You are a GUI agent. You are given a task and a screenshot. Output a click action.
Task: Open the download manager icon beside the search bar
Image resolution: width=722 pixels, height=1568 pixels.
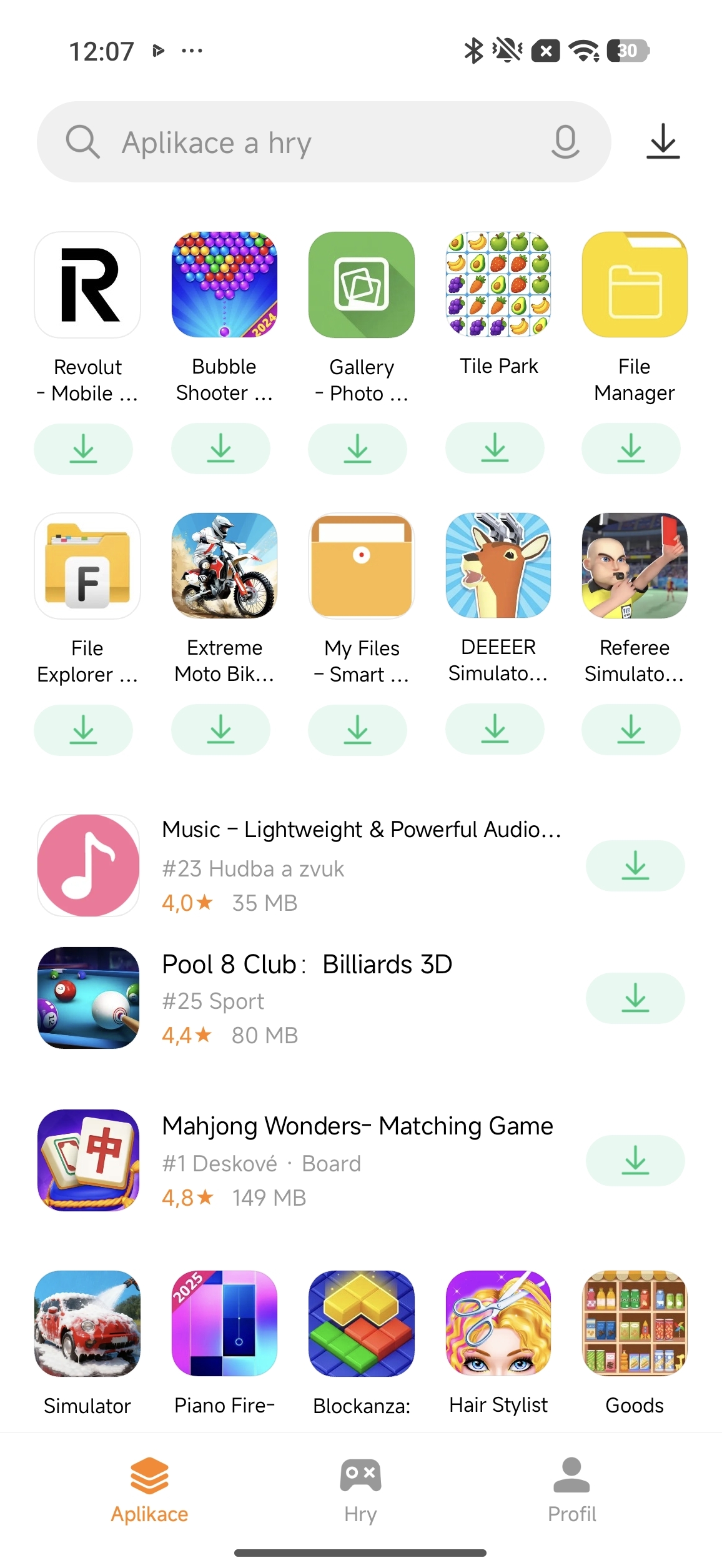(x=662, y=142)
